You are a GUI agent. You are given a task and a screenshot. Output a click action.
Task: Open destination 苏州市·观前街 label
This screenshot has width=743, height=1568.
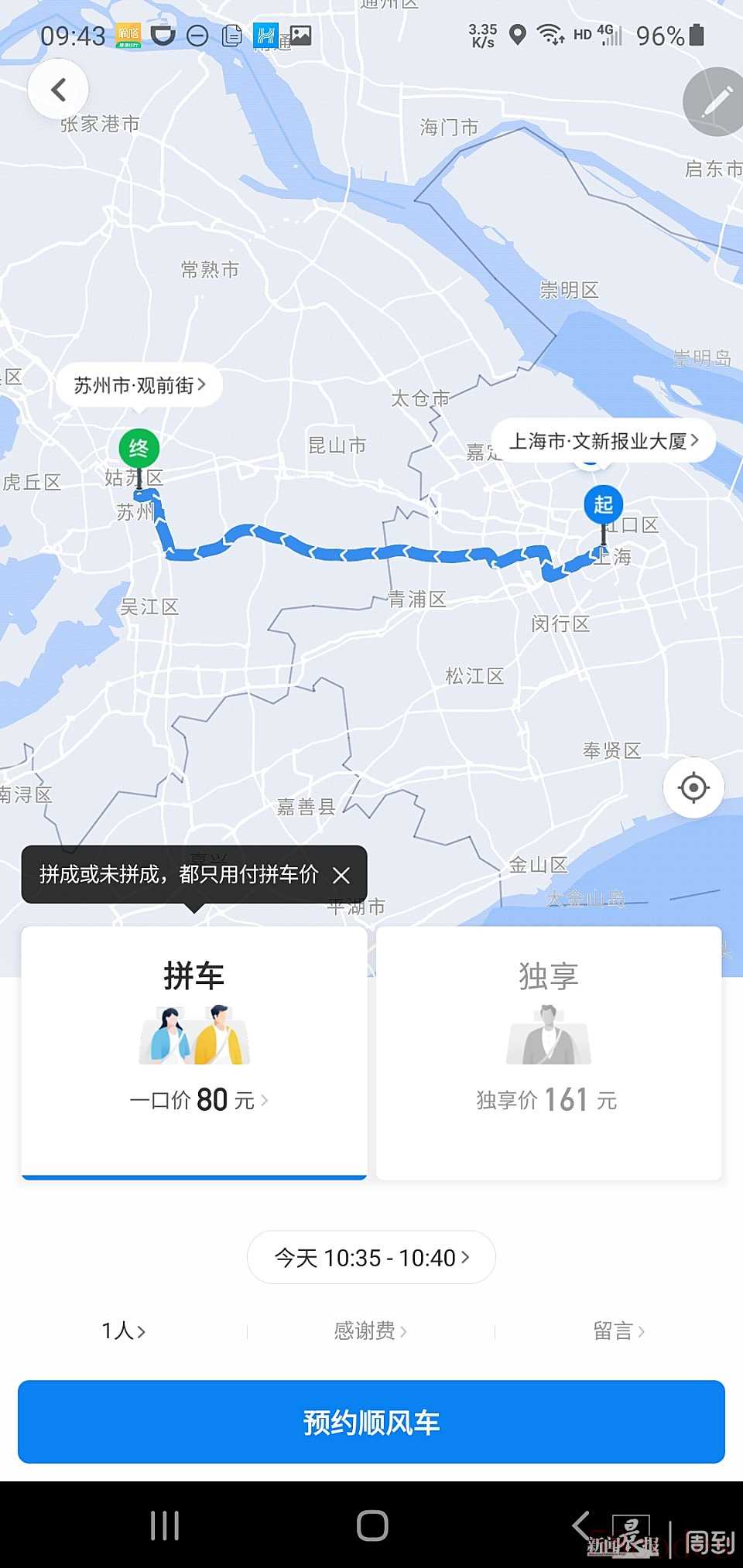pyautogui.click(x=139, y=384)
